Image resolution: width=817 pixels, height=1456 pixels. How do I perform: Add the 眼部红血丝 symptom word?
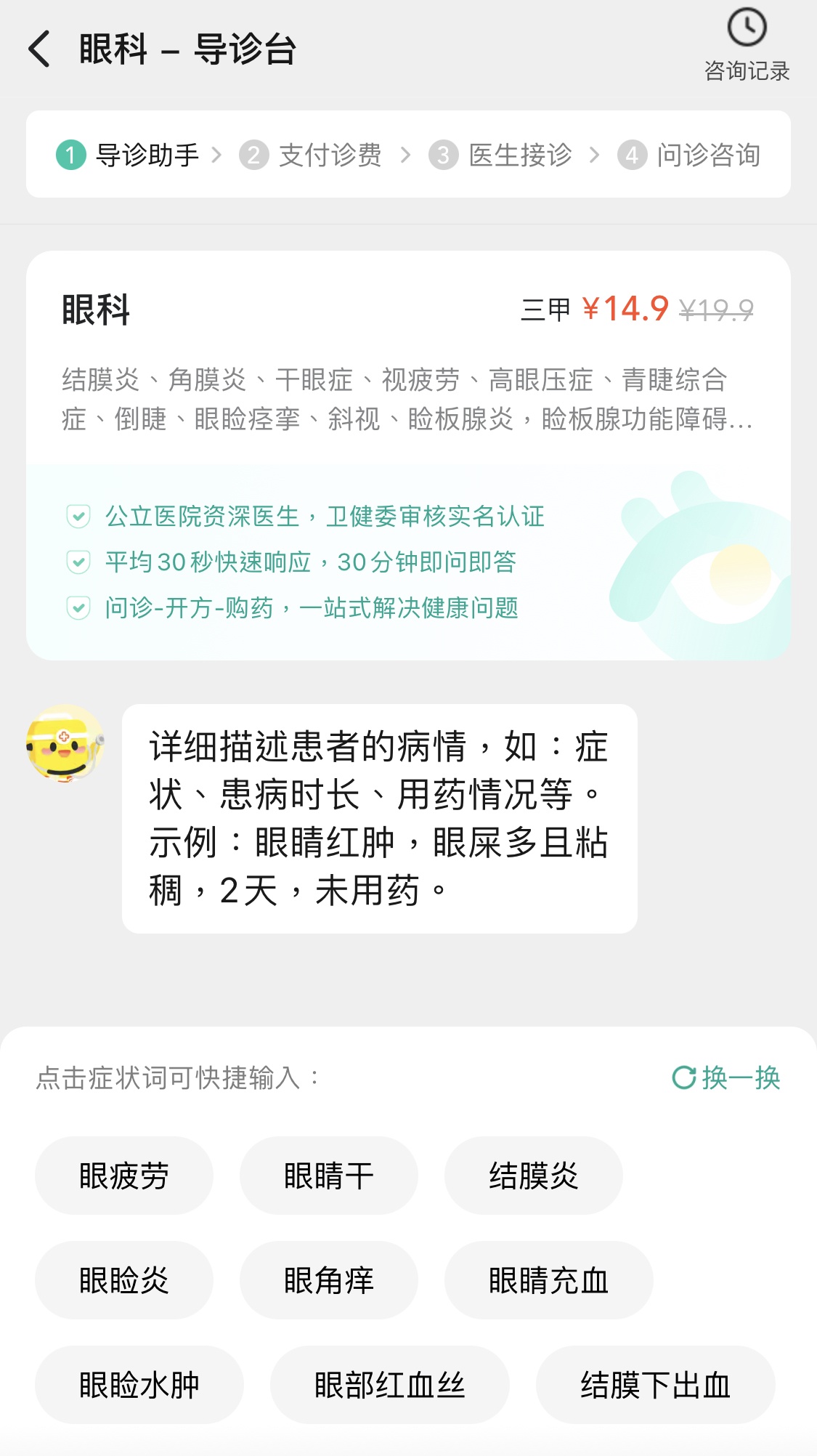point(390,1385)
